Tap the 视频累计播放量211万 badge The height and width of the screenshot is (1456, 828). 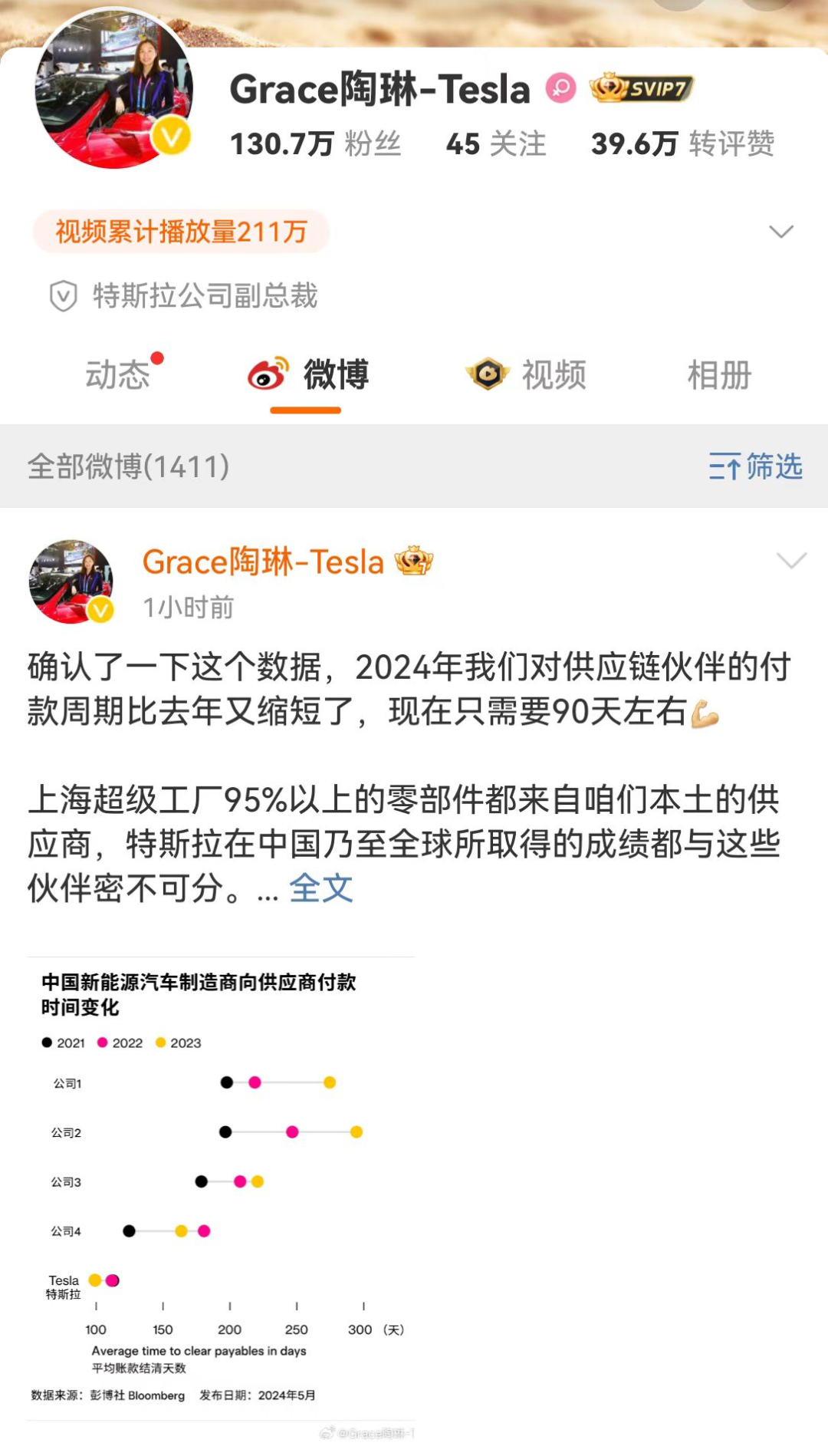click(181, 232)
